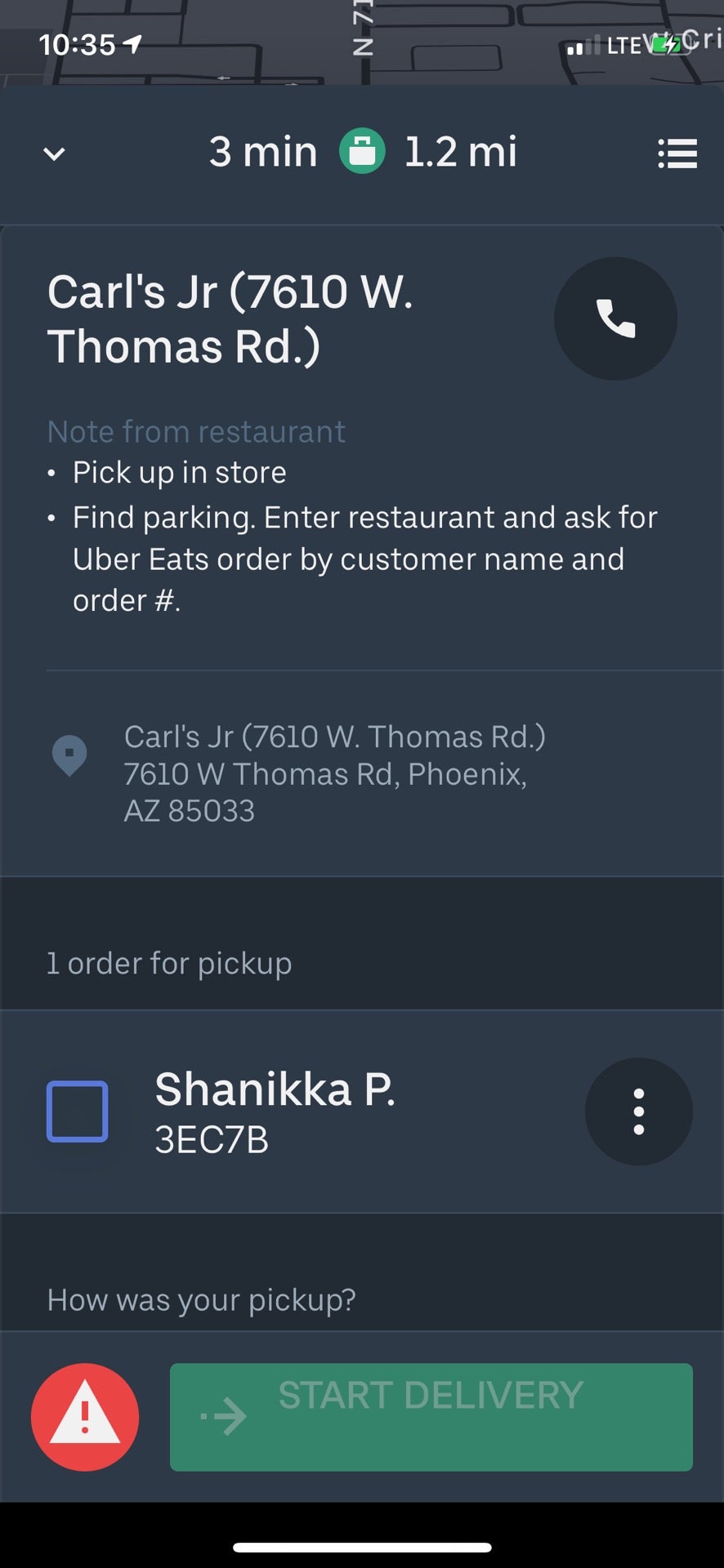Open more options for order 3EC7B
Image resolution: width=724 pixels, height=1568 pixels.
[638, 1111]
